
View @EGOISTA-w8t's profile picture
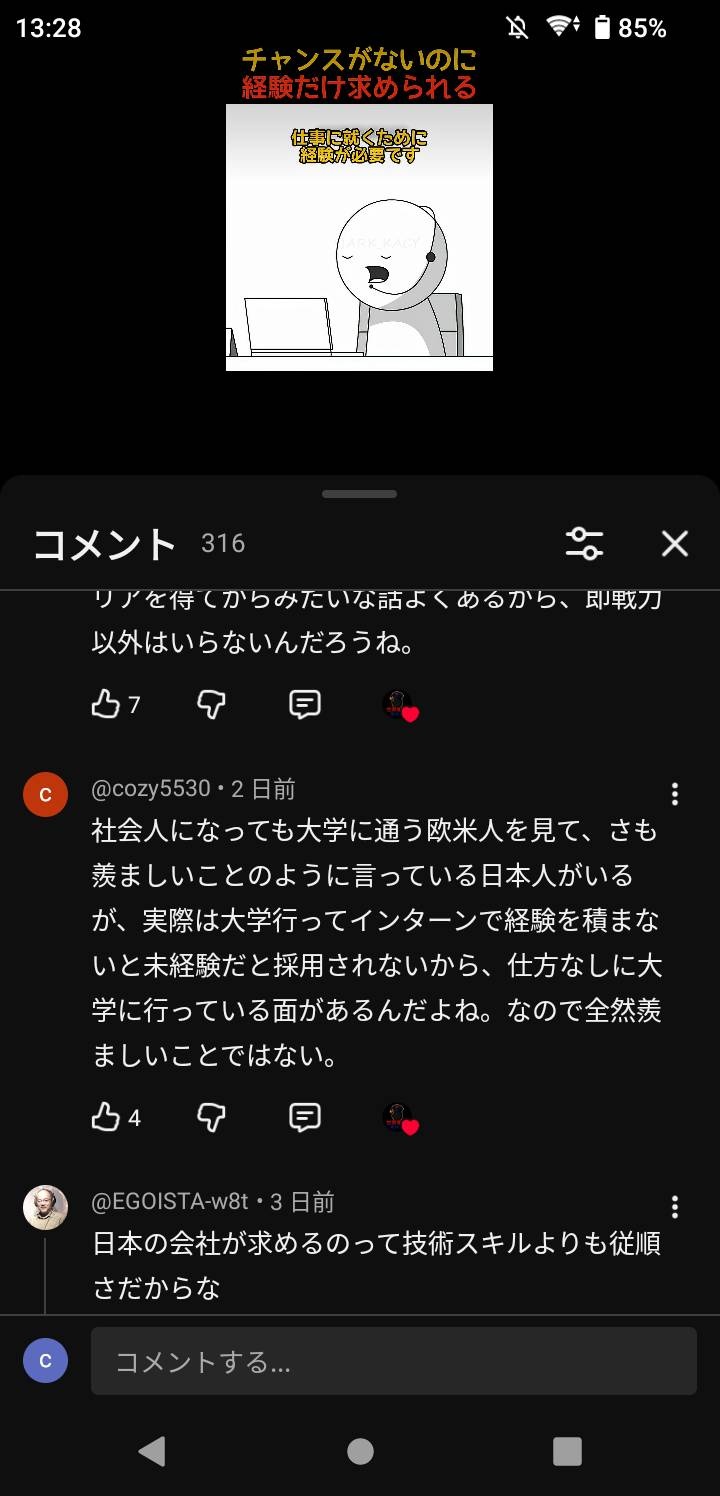tap(45, 1207)
